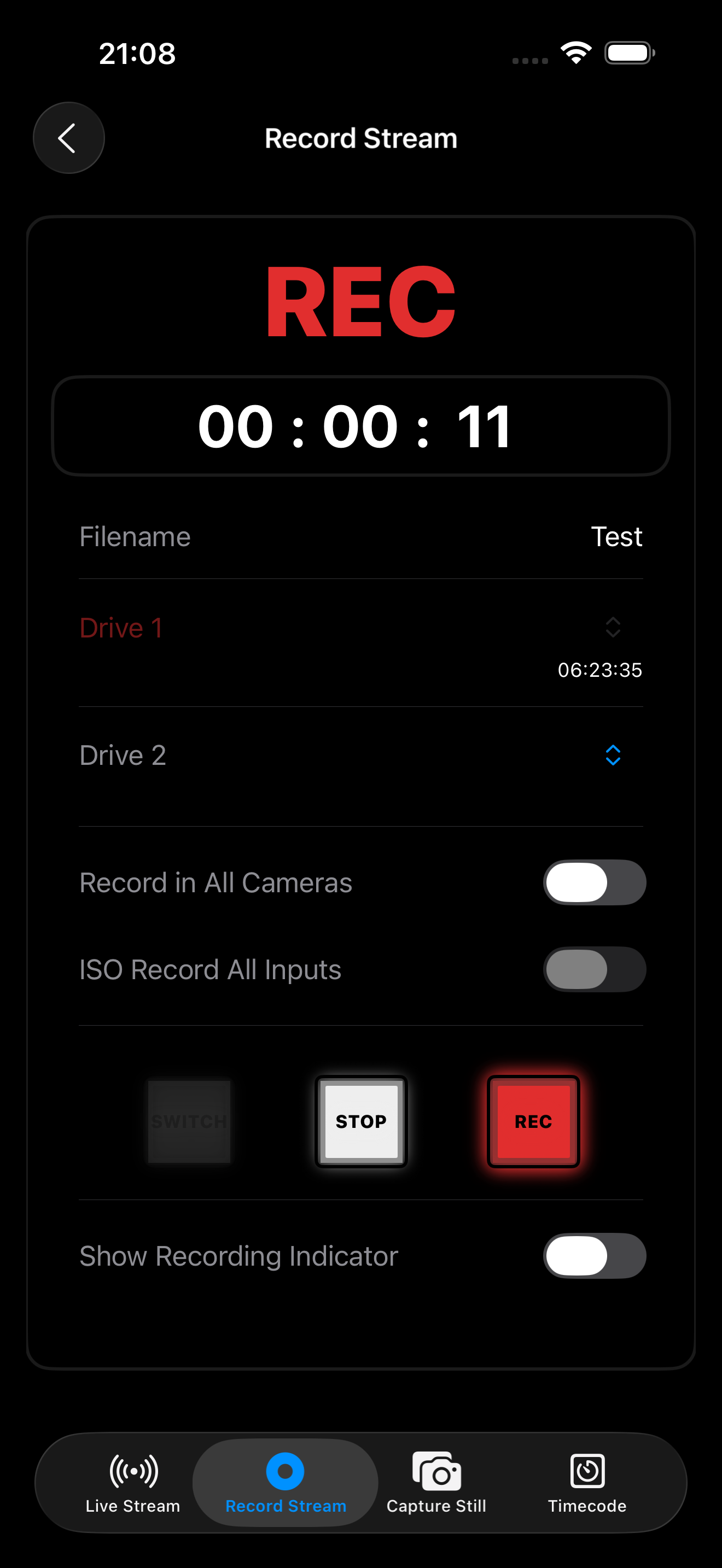Stop recording with the STOP button
The width and height of the screenshot is (722, 1568).
361,1121
